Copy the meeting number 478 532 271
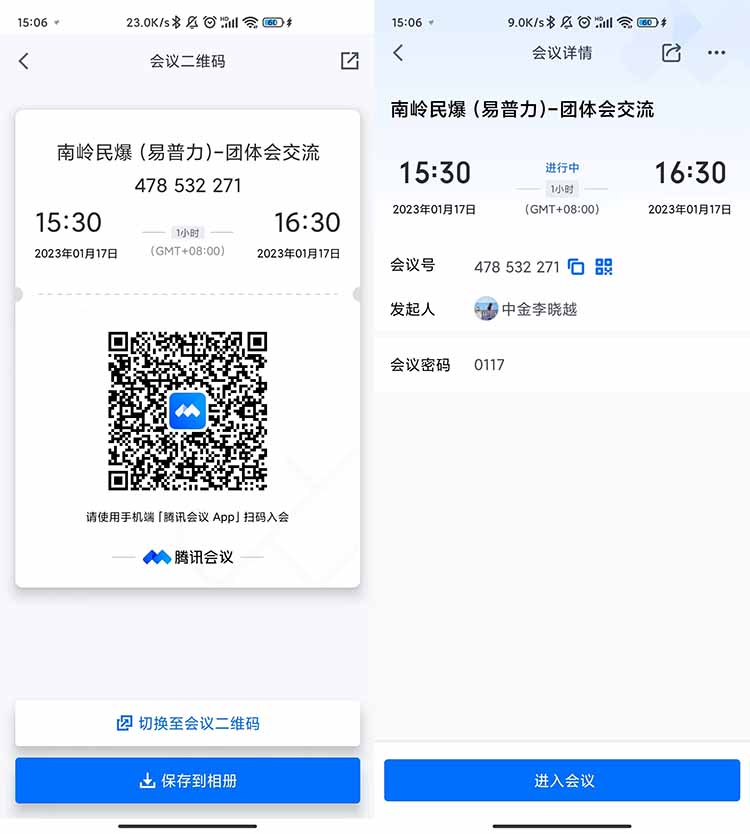This screenshot has width=750, height=834. pos(576,267)
